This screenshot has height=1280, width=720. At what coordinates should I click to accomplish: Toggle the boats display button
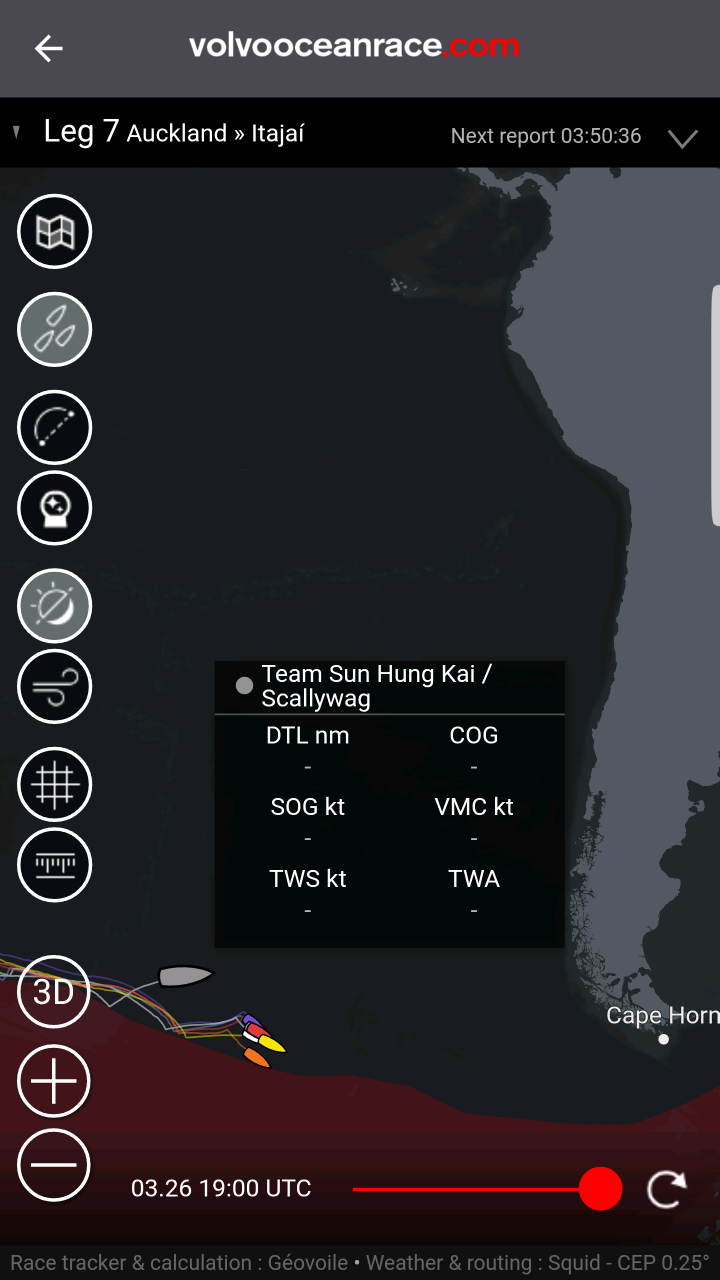tap(55, 329)
